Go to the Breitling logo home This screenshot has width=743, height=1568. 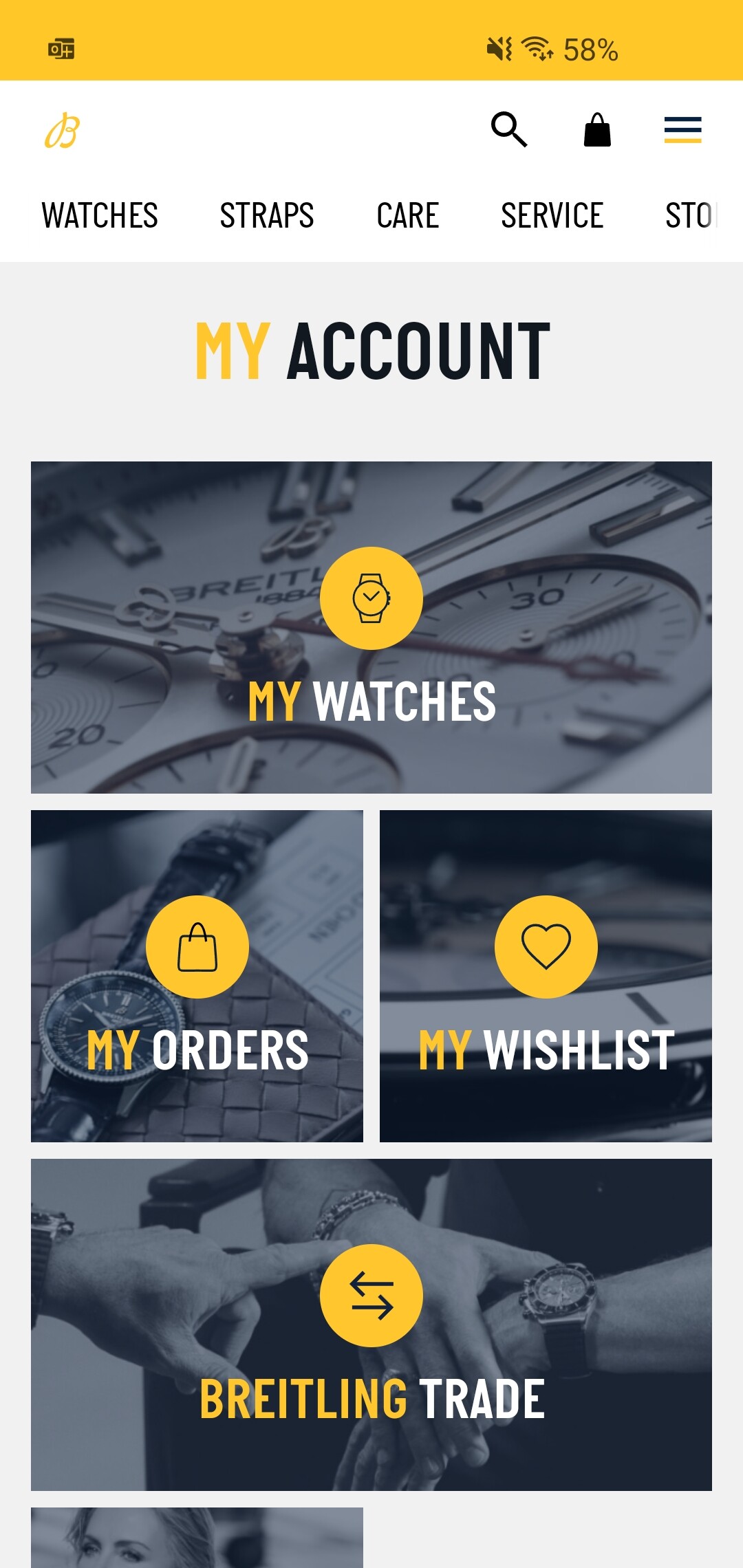63,130
